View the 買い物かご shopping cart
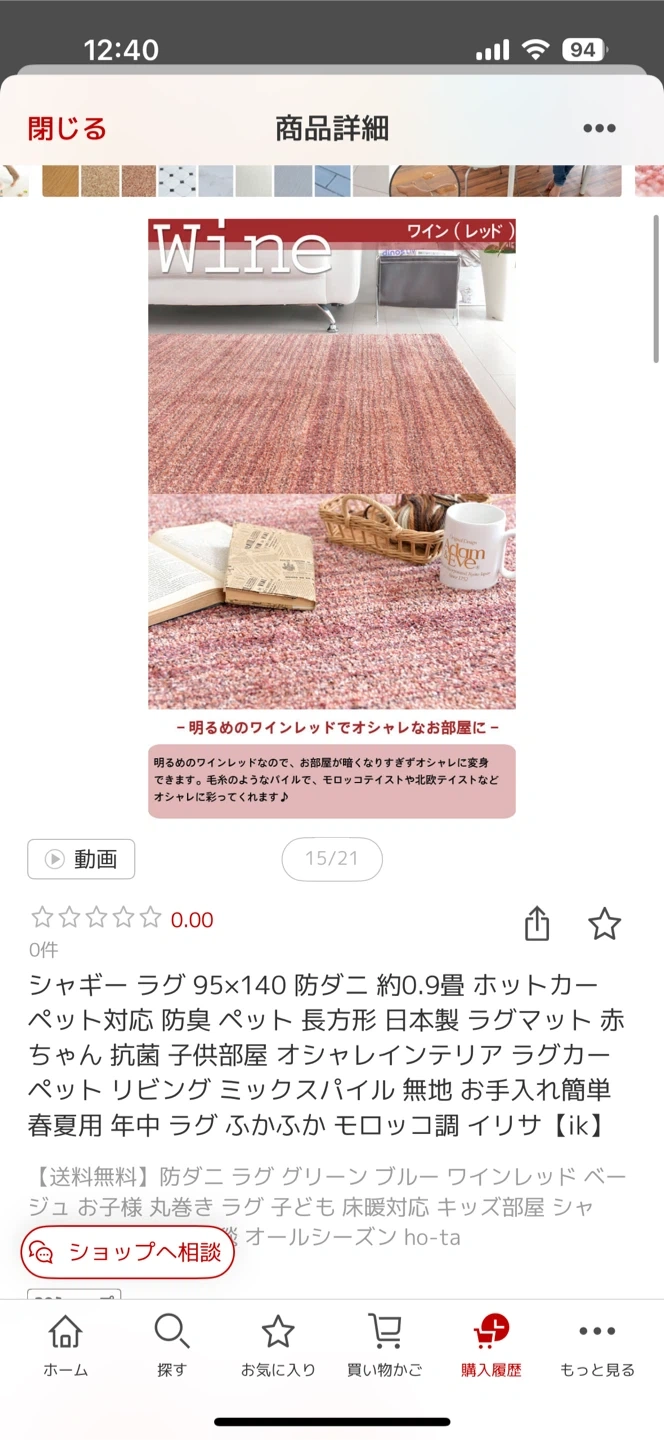Image resolution: width=664 pixels, height=1440 pixels. 385,1346
